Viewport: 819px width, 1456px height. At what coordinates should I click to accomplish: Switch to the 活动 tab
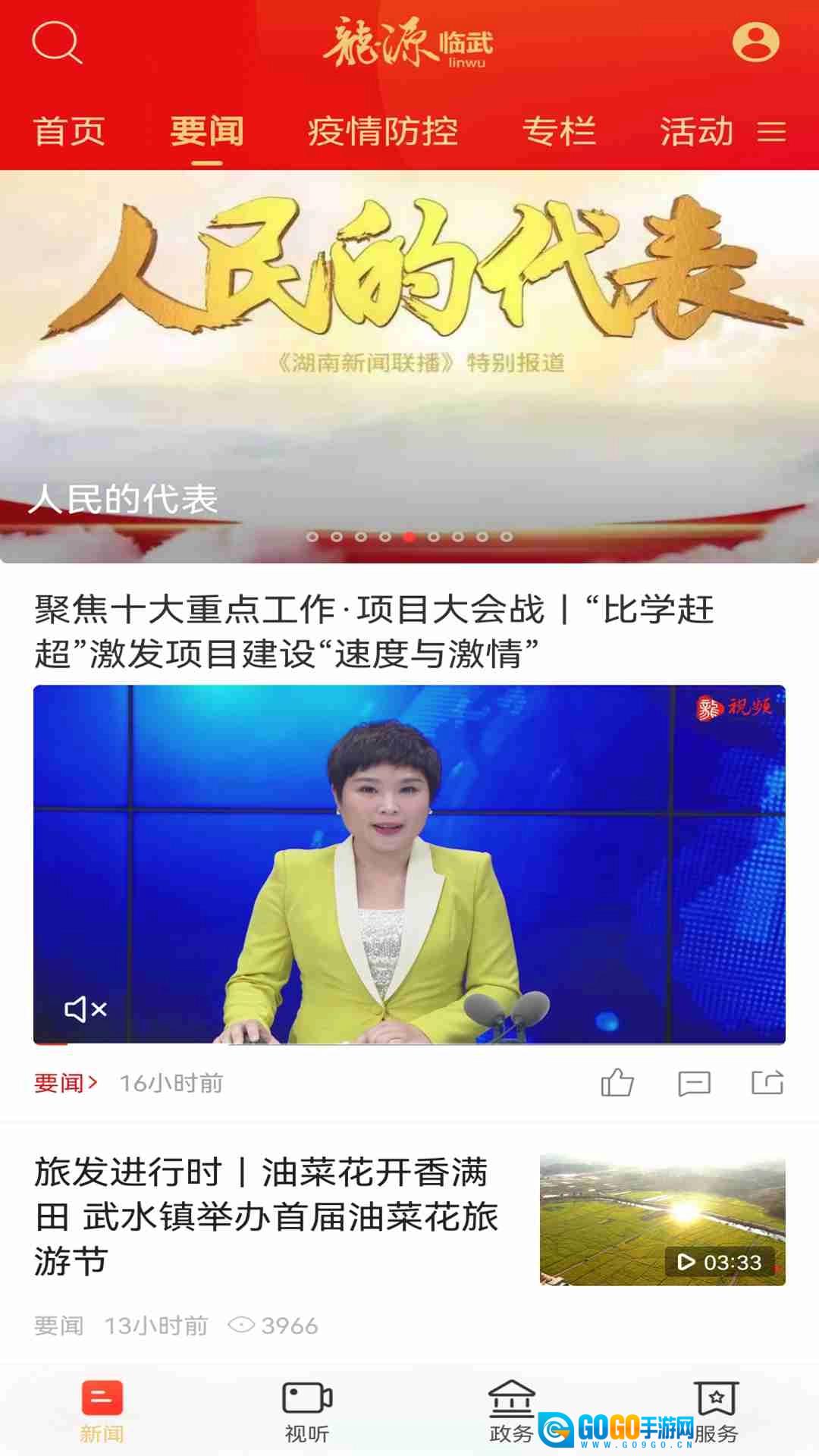pyautogui.click(x=696, y=132)
